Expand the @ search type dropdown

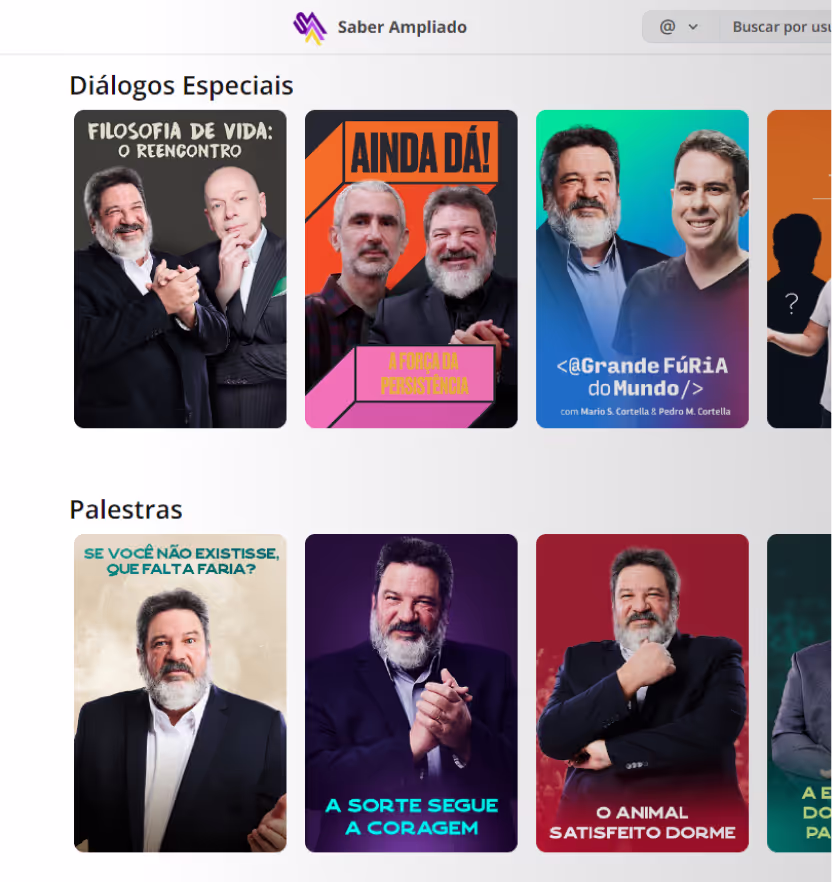pyautogui.click(x=679, y=27)
